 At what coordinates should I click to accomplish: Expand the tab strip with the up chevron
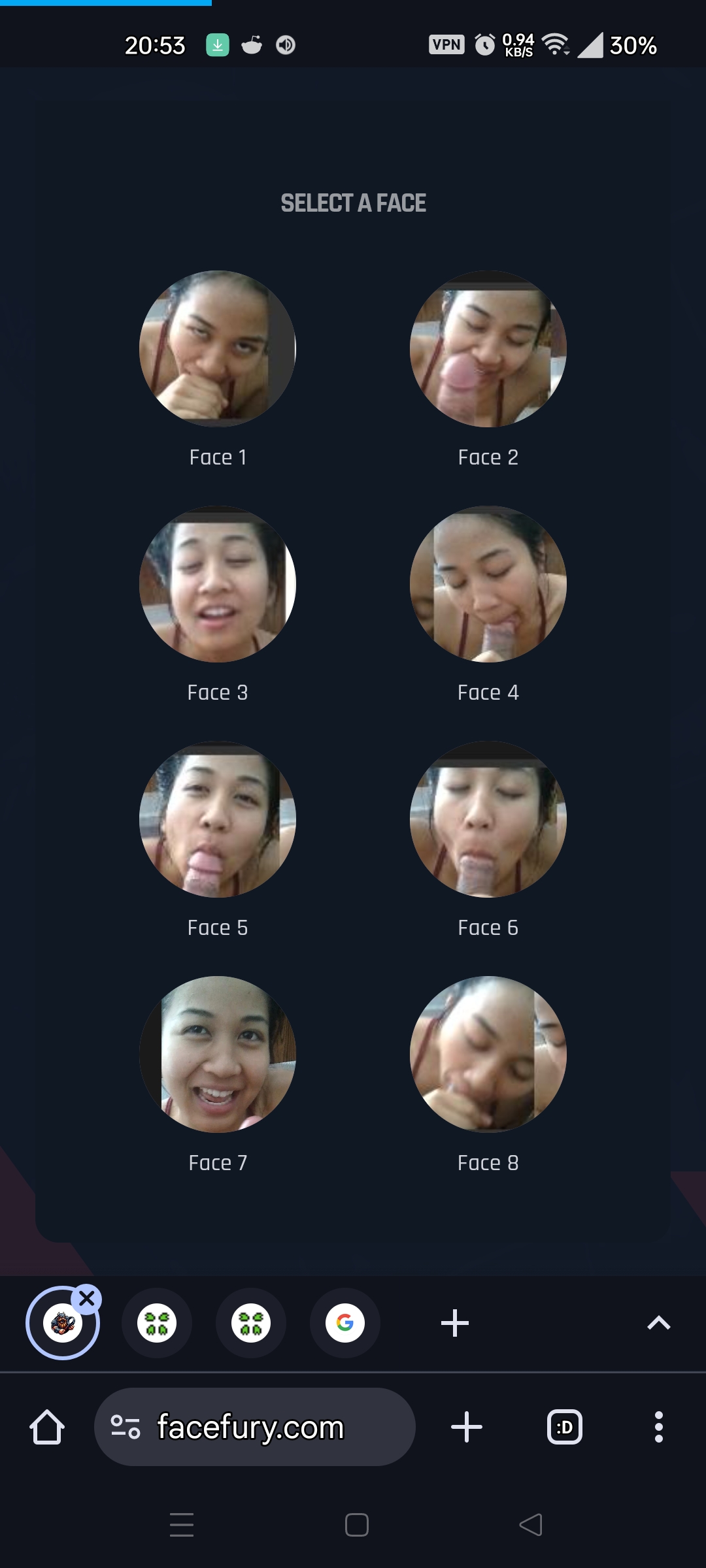point(658,1323)
